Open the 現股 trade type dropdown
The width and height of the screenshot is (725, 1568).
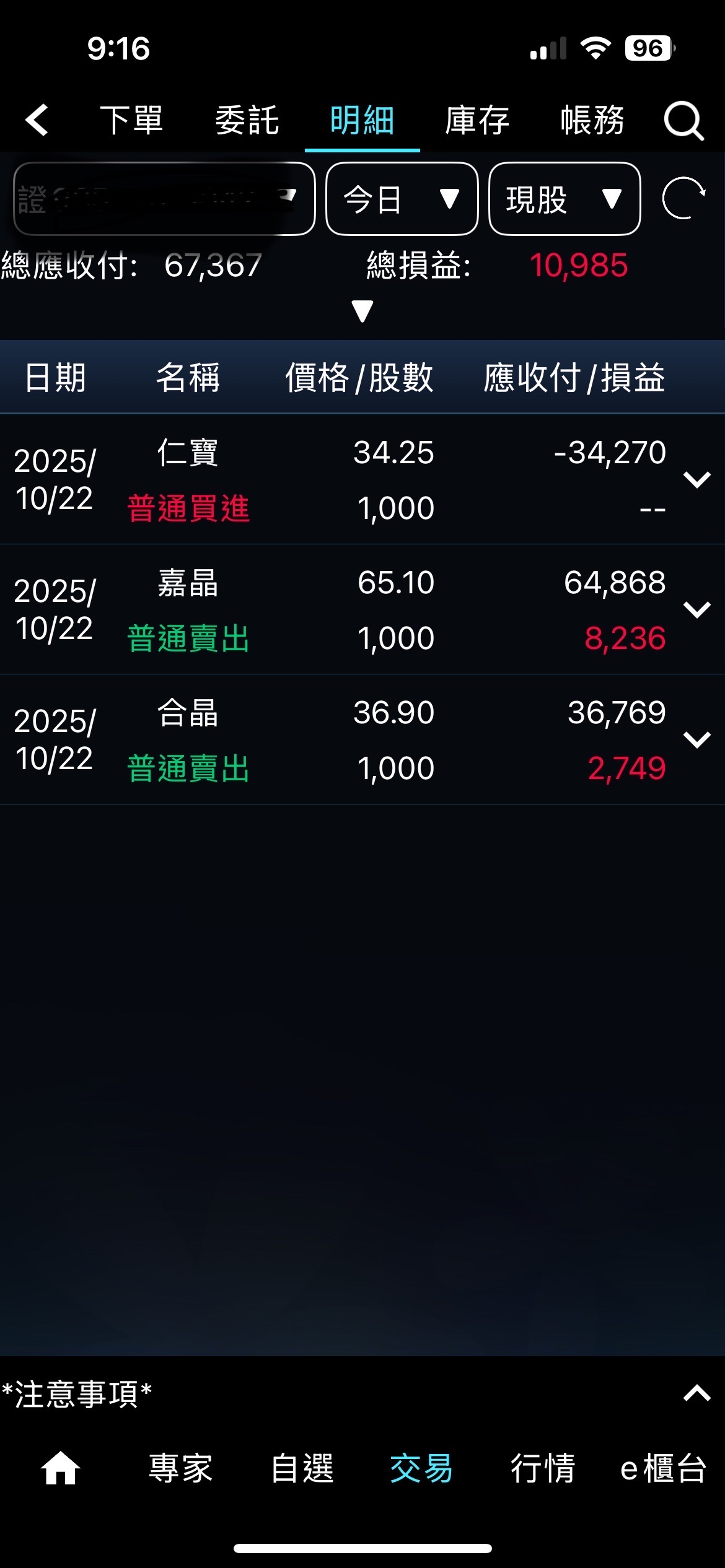pyautogui.click(x=565, y=199)
